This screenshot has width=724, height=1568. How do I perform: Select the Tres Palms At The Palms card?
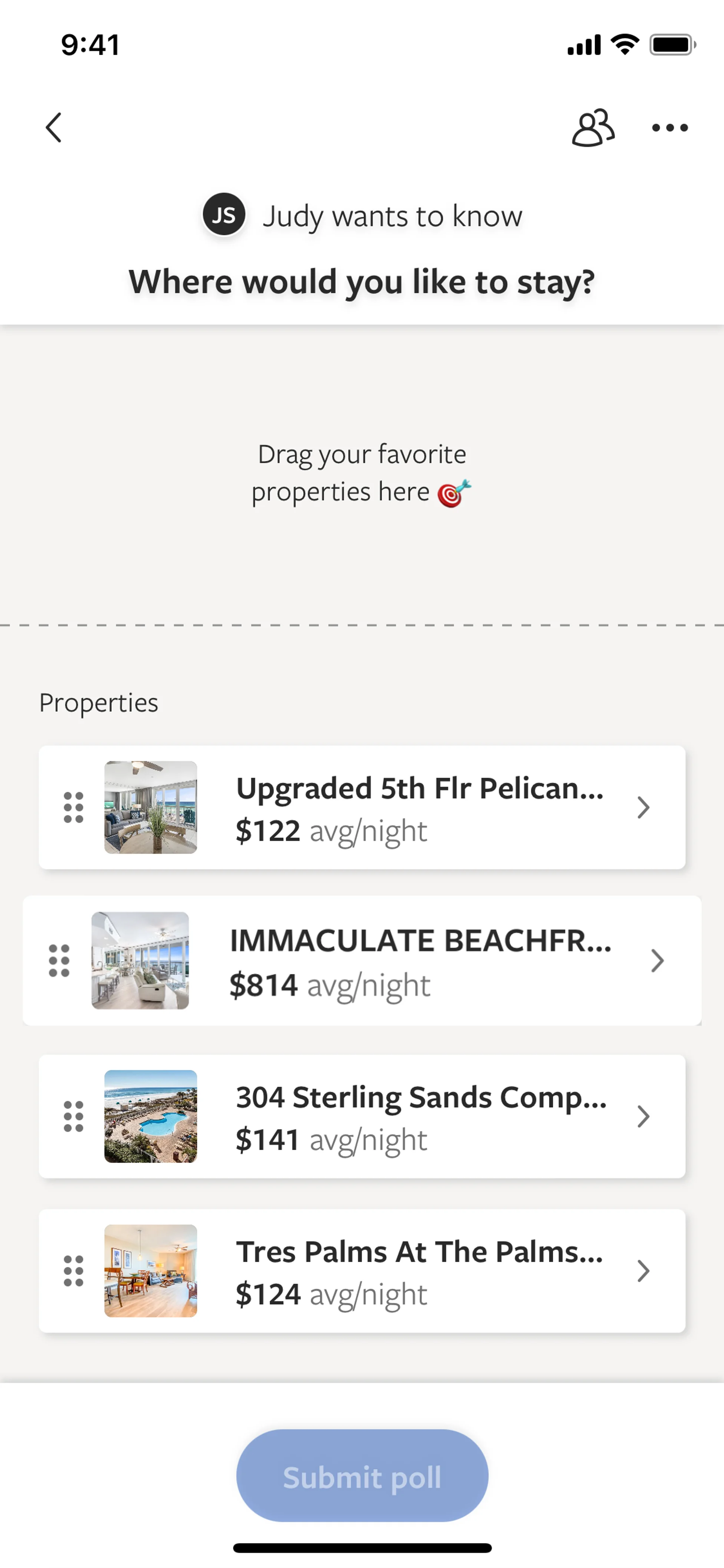419,1271
